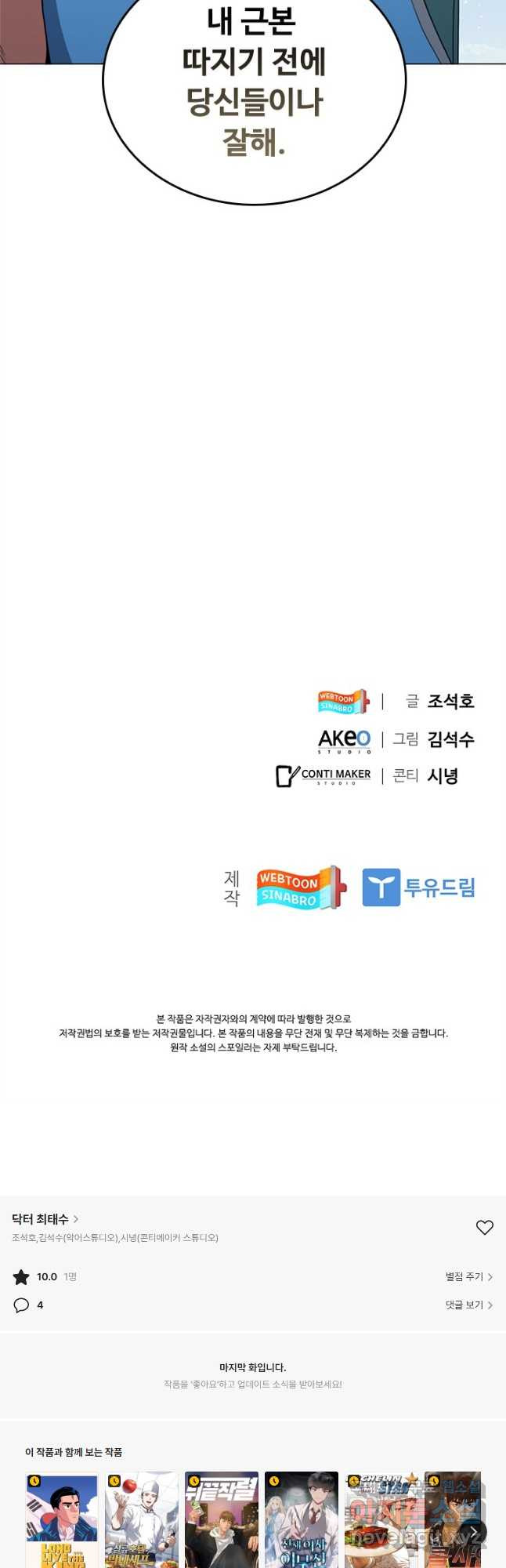This screenshot has width=506, height=1568.
Task: Open the chef holding an apple webtoon
Action: pyautogui.click(x=142, y=1519)
